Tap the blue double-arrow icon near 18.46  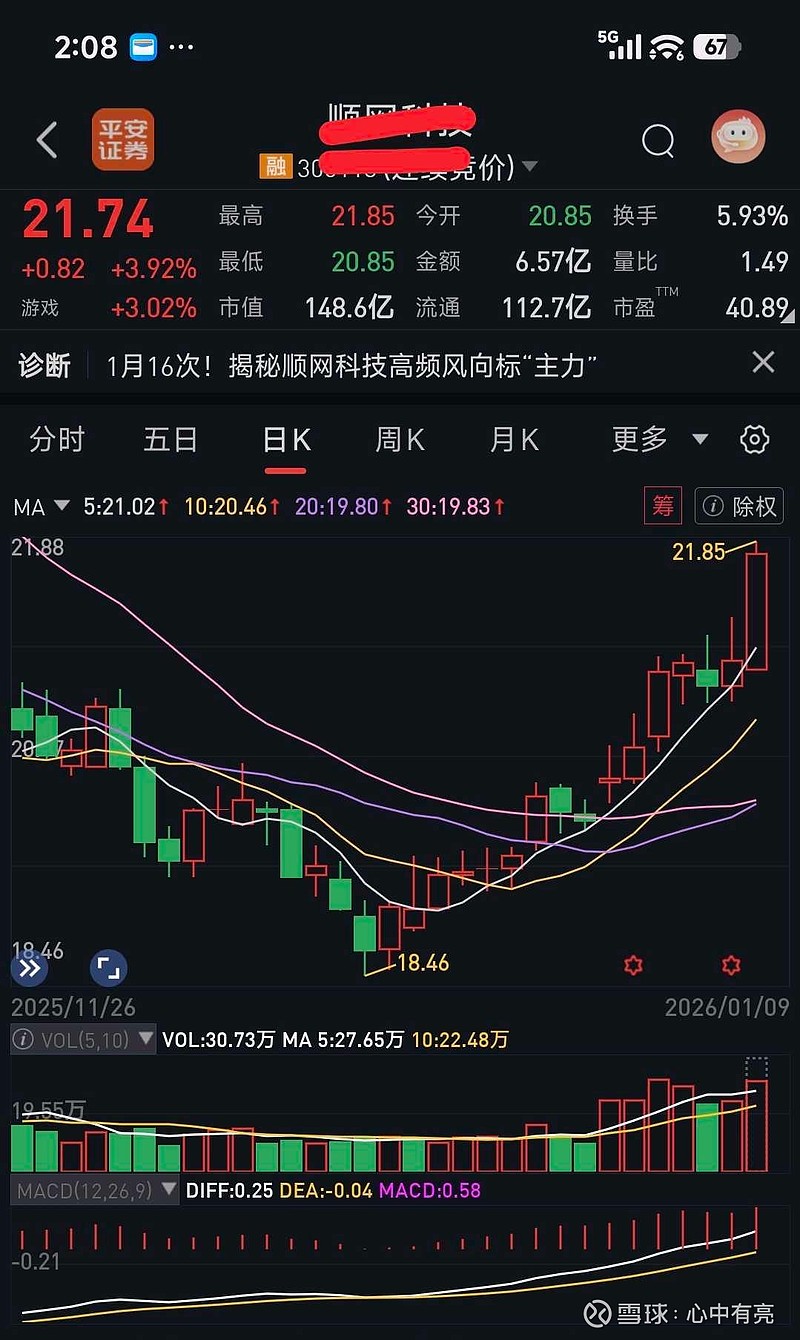point(30,967)
